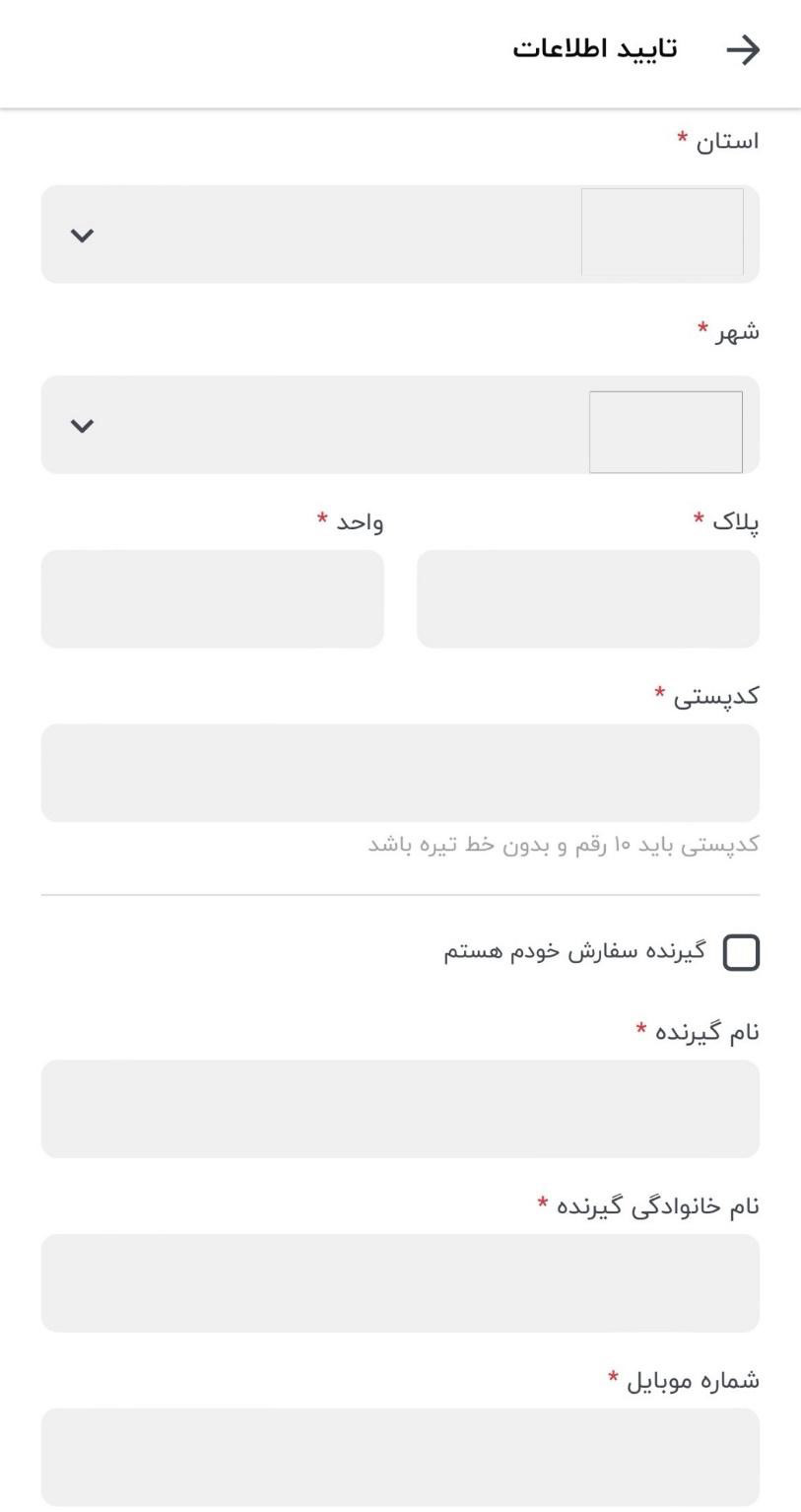Select the نام گیرنده field

pyautogui.click(x=400, y=1109)
